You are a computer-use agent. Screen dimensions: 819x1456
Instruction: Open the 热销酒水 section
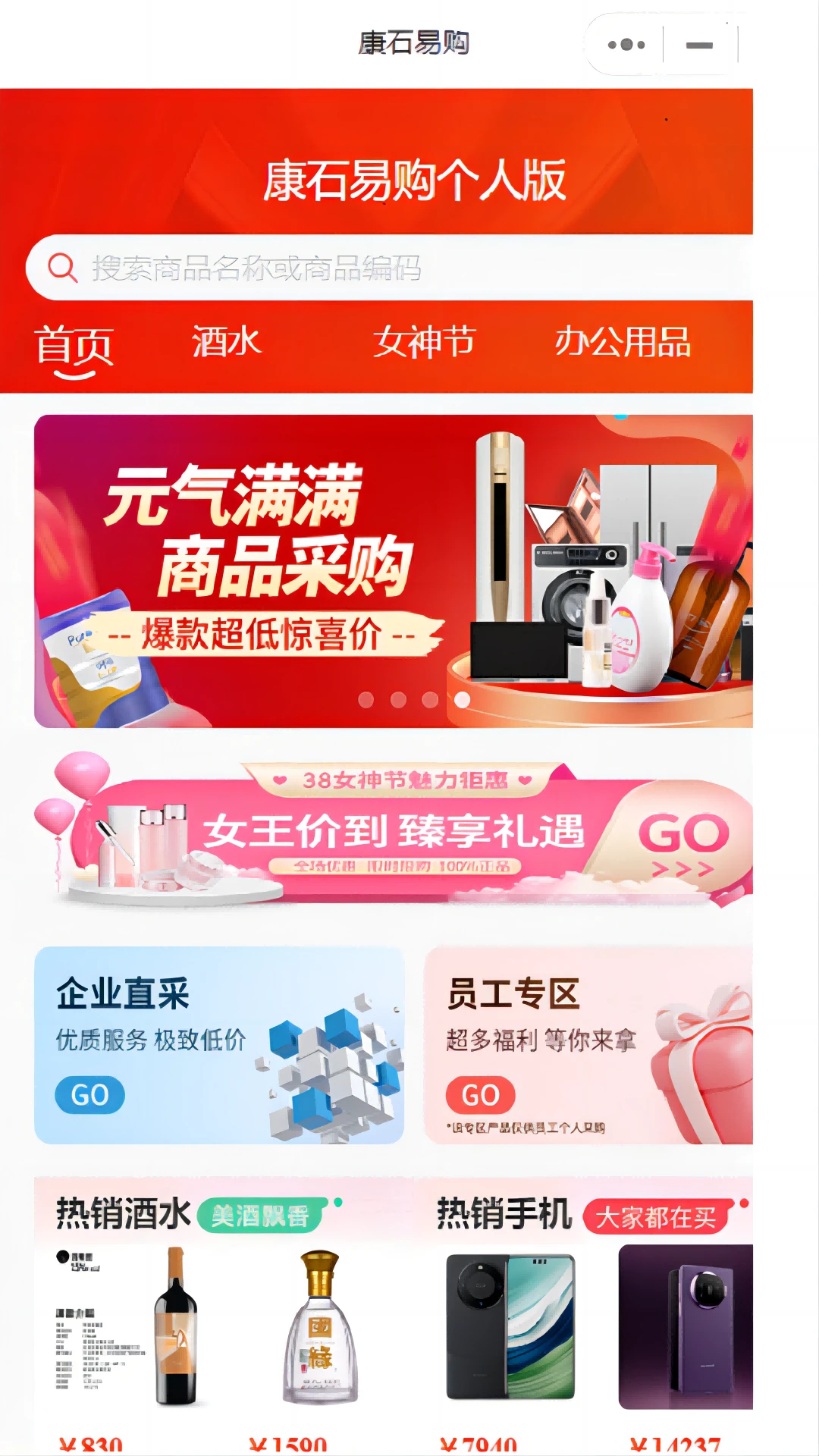(123, 1213)
